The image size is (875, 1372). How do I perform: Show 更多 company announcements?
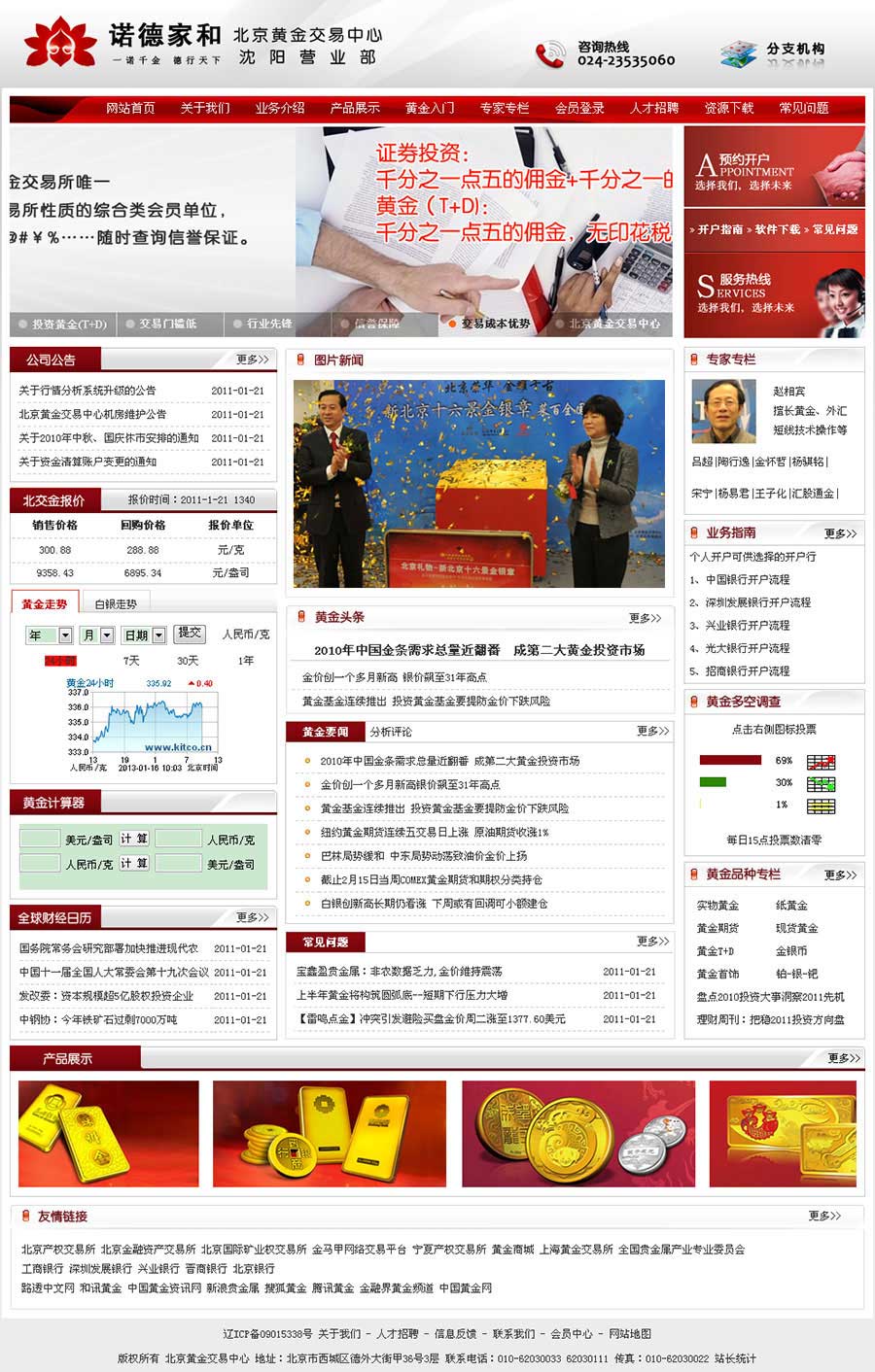pyautogui.click(x=252, y=360)
